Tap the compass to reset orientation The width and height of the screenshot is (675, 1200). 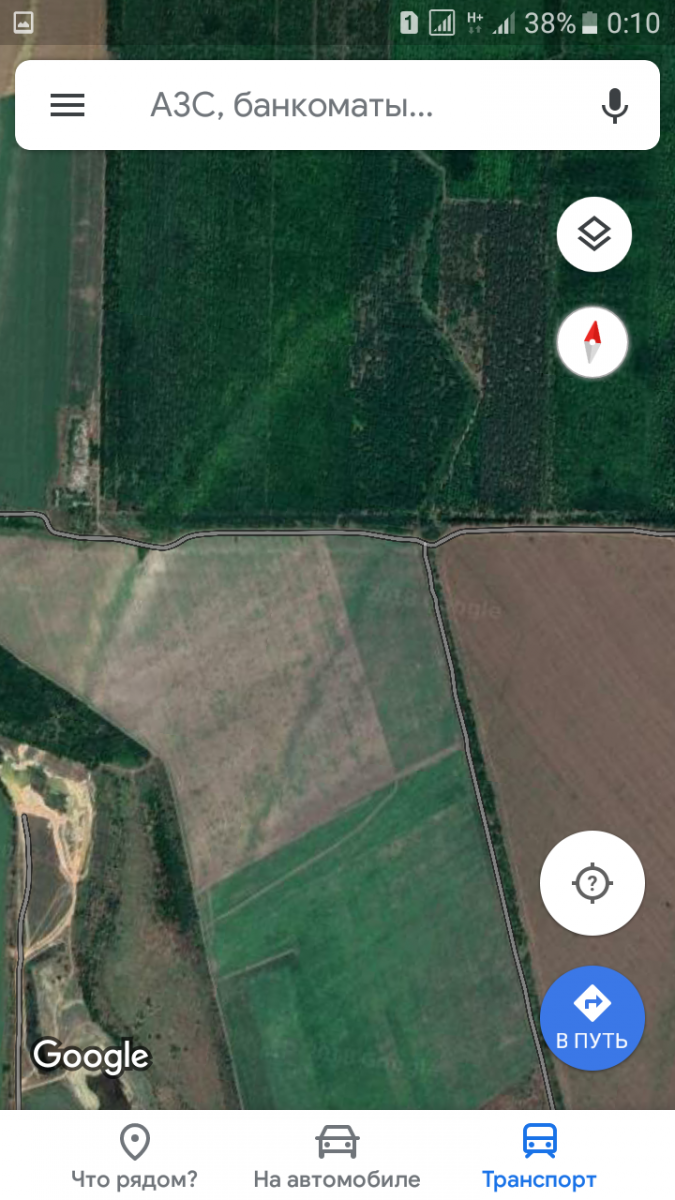(592, 342)
